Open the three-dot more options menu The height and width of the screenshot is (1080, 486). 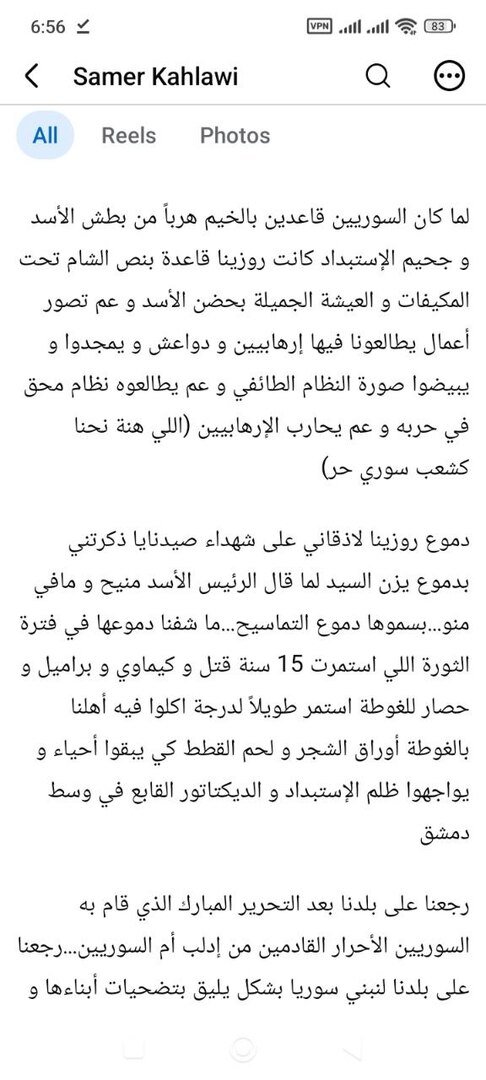coord(449,76)
